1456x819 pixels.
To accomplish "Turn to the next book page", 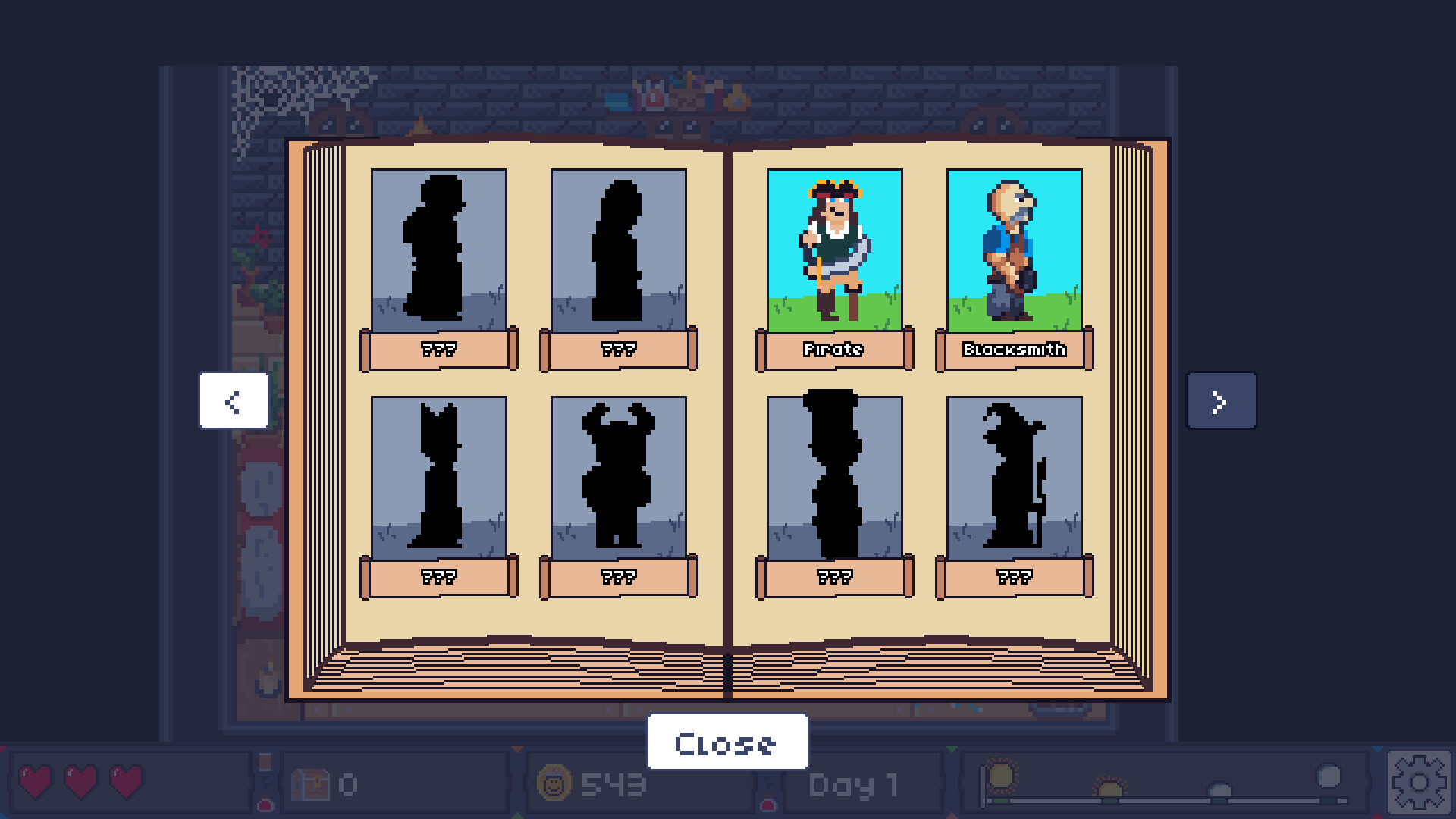I will [1220, 400].
